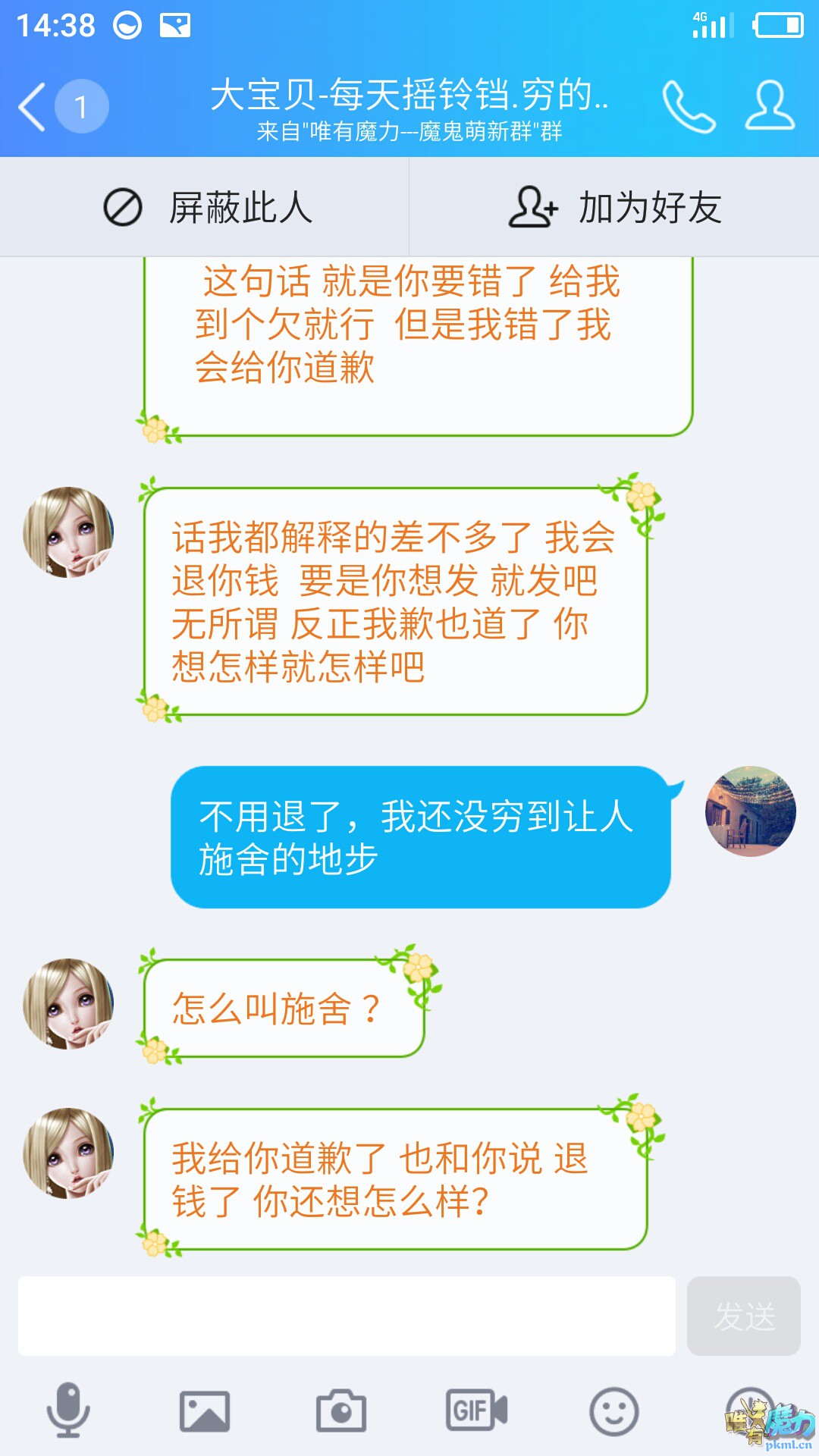Record a voice message with the microphone
819x1456 pixels.
tap(68, 1410)
